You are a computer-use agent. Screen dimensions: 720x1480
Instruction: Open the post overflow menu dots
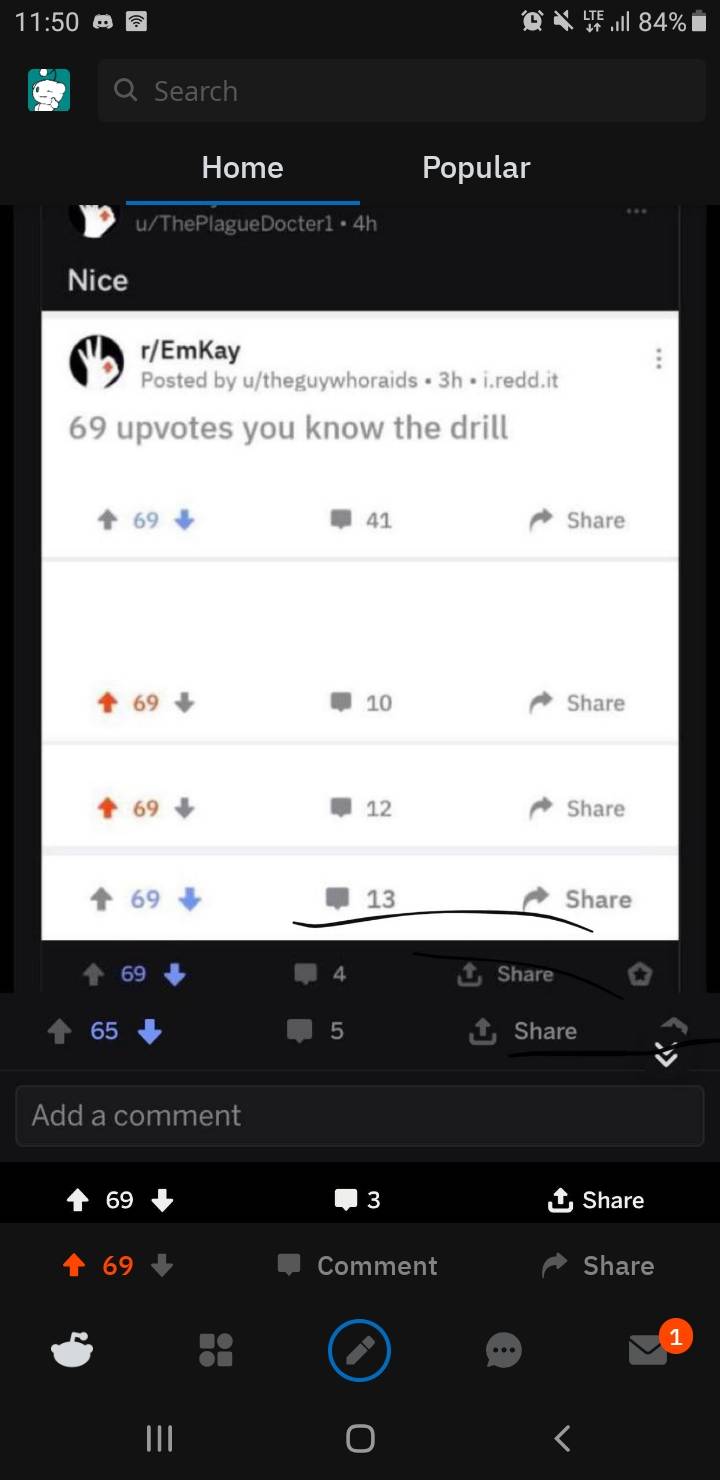point(659,359)
